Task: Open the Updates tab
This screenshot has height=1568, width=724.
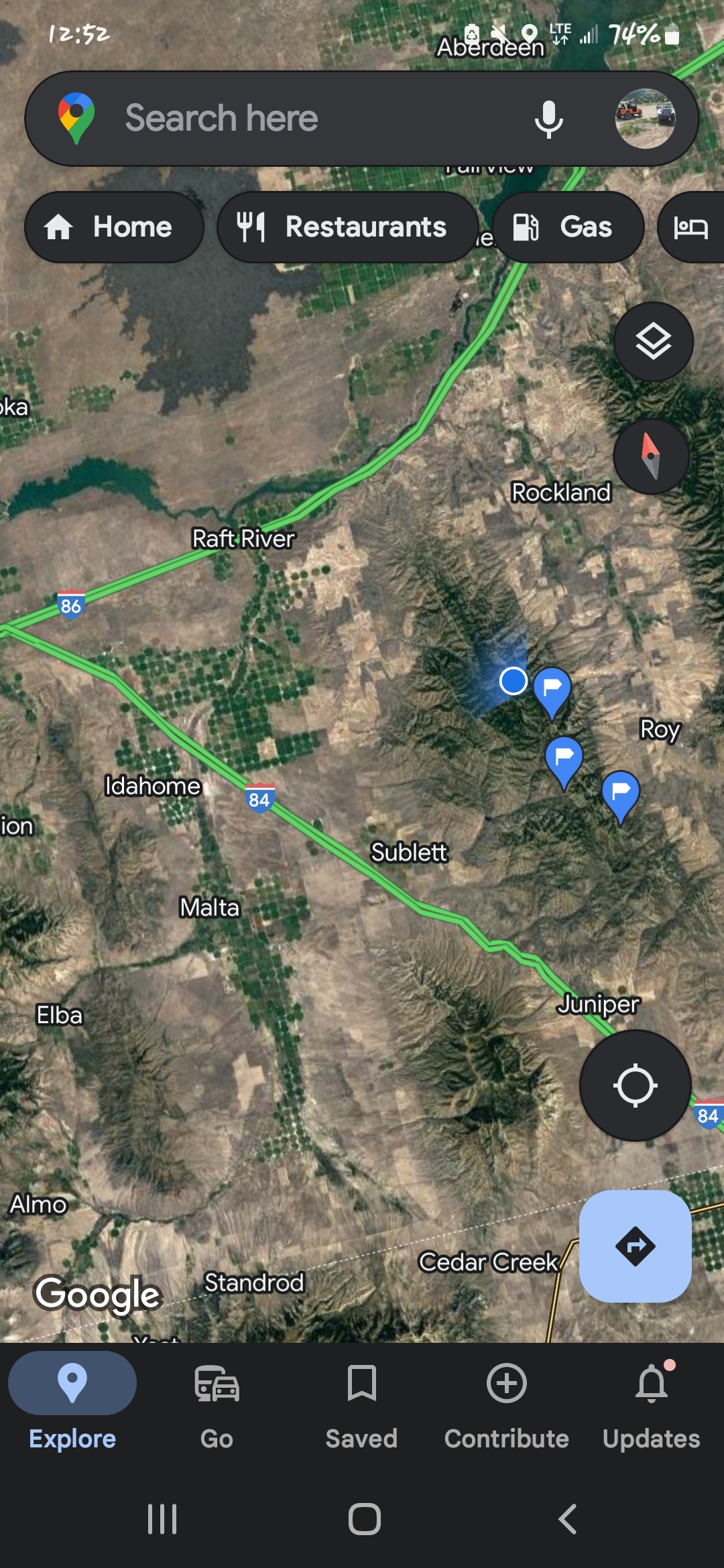Action: [651, 1400]
